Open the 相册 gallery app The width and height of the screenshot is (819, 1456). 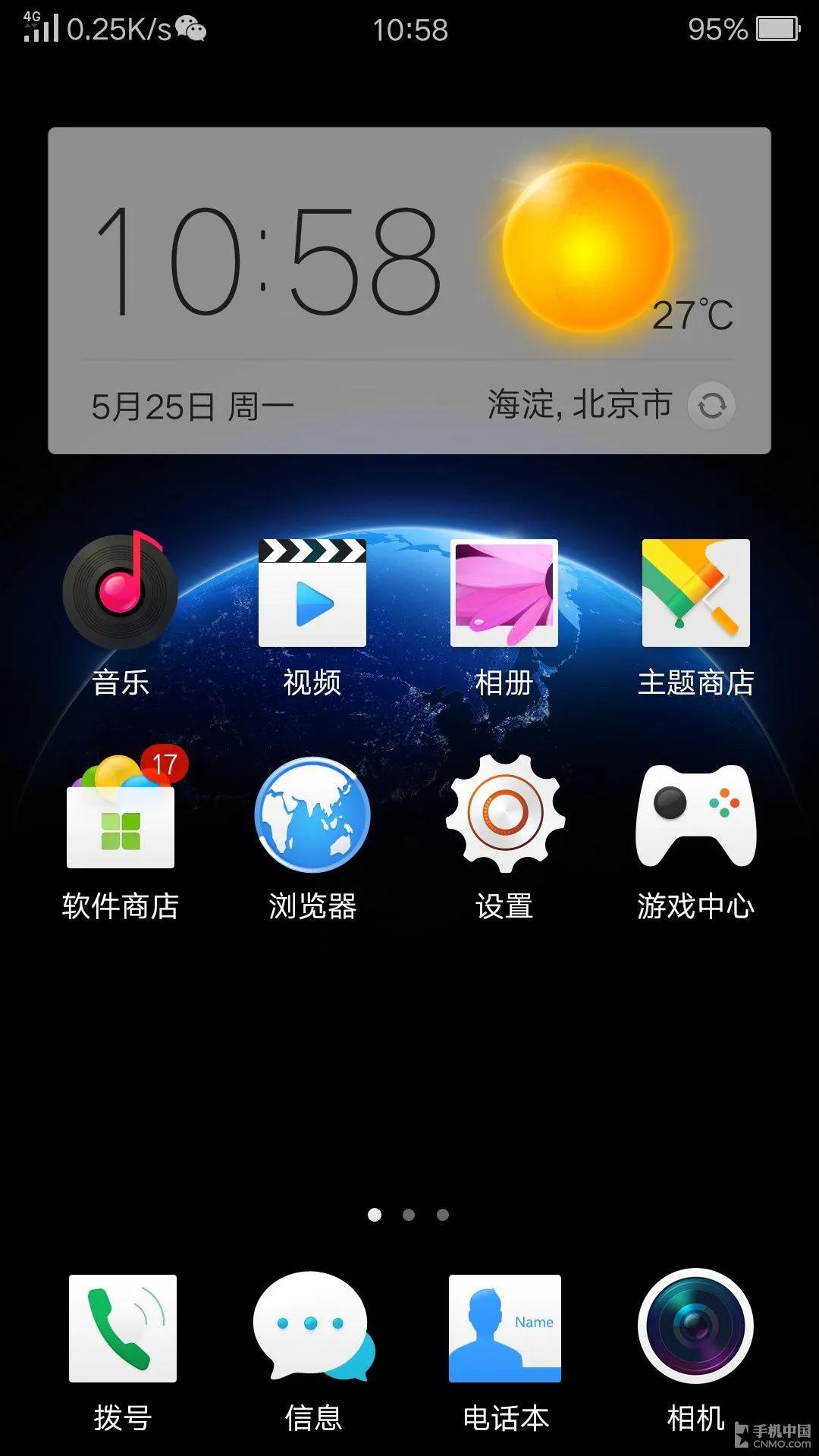(504, 592)
